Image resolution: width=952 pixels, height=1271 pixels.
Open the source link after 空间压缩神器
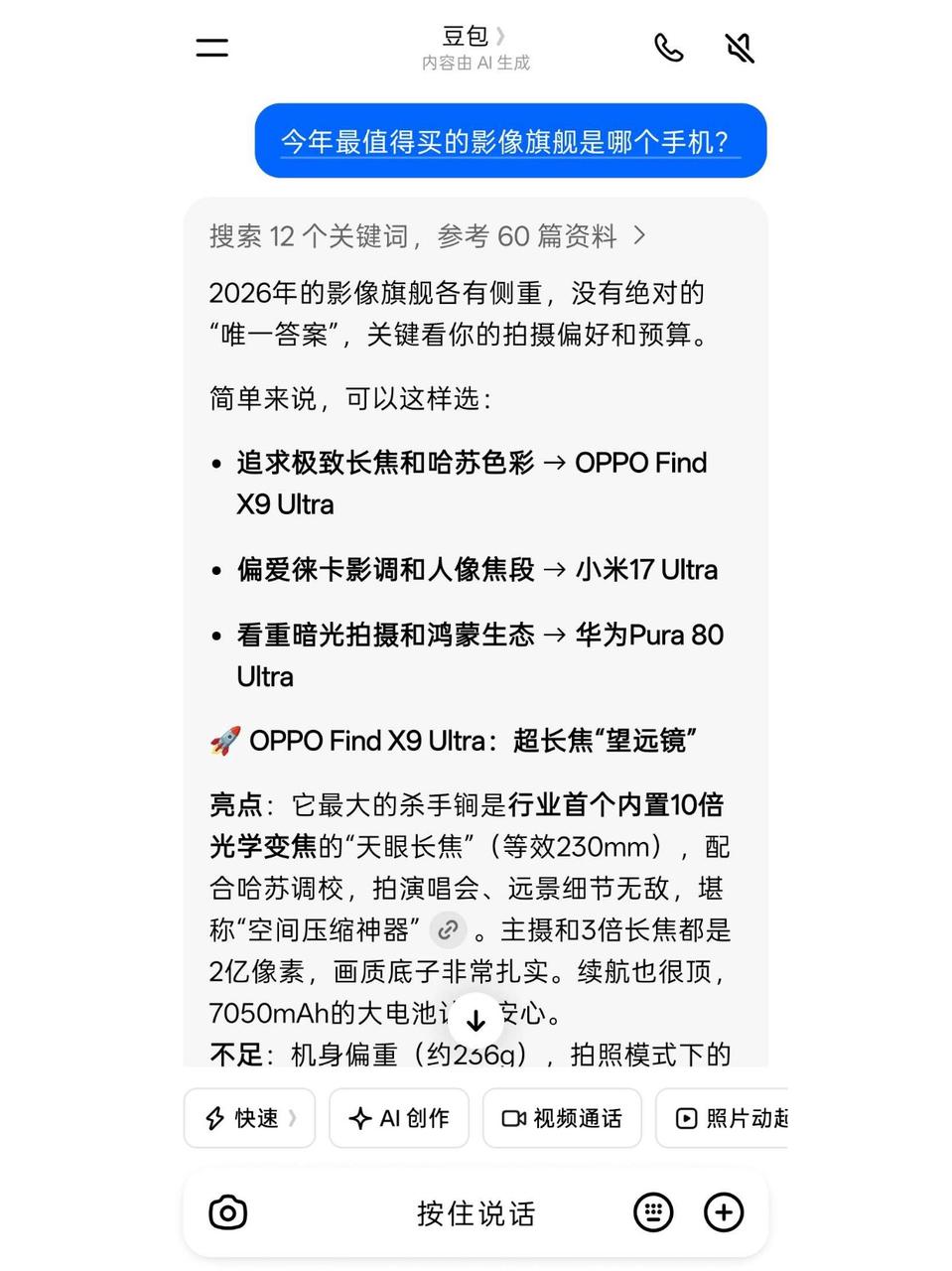coord(449,929)
